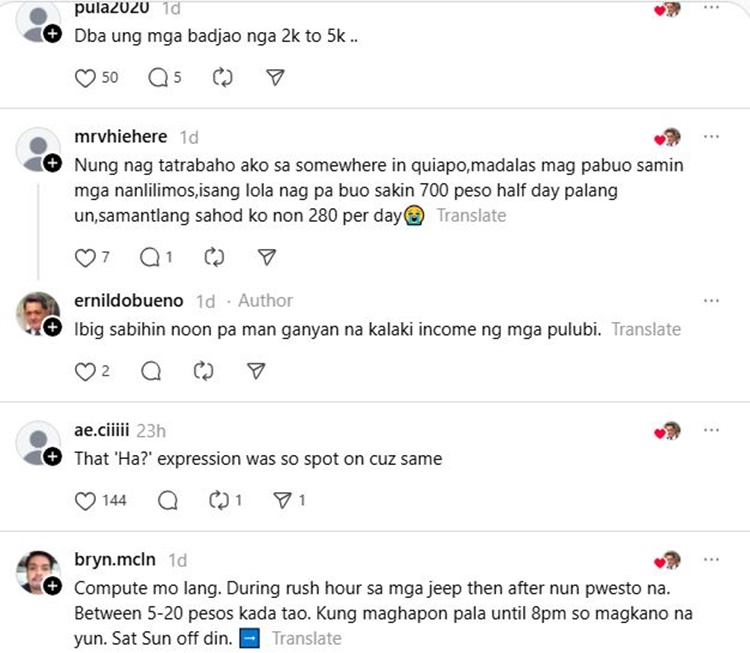This screenshot has width=750, height=653.
Task: Like ae.ciiiii's comment
Action: [x=86, y=500]
